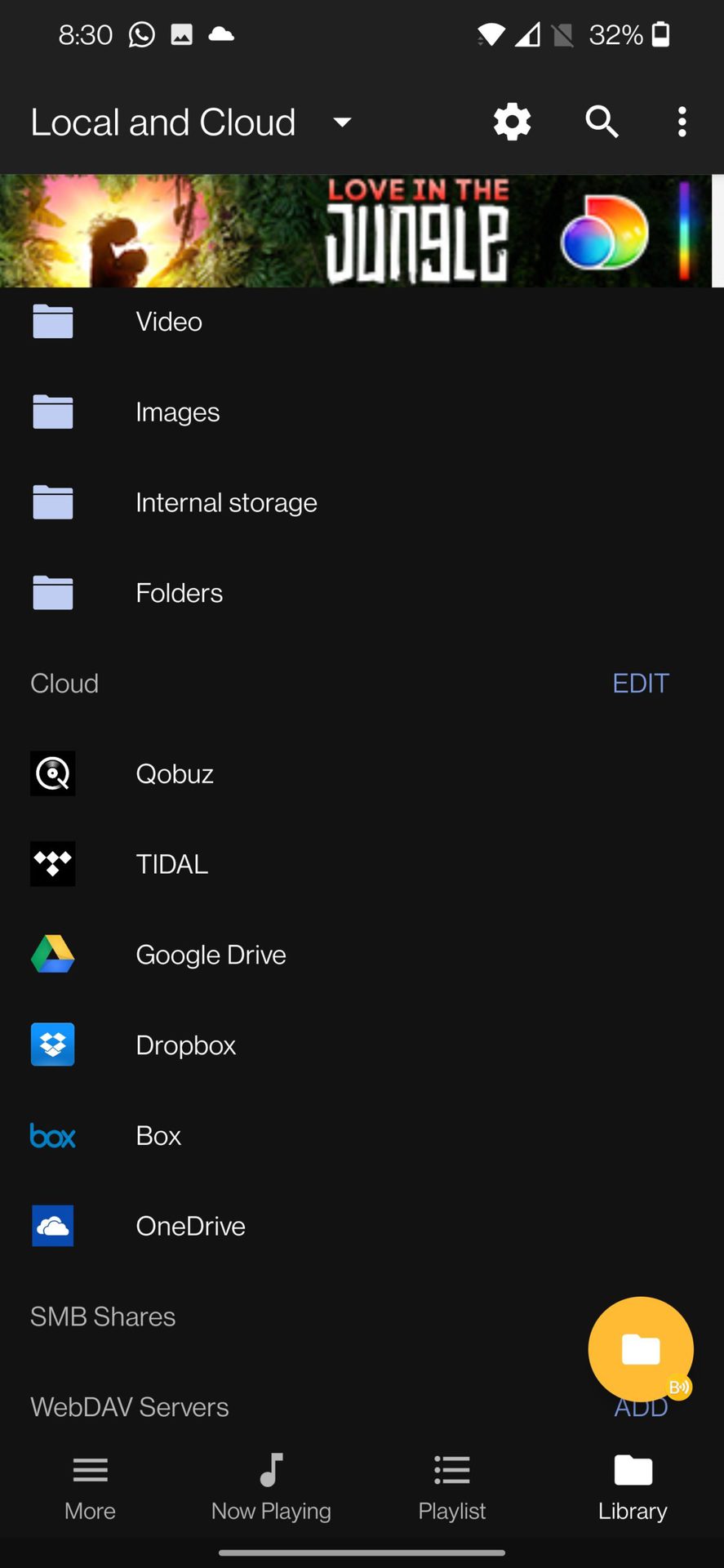The image size is (724, 1568).
Task: Open the Images folder
Action: pyautogui.click(x=177, y=412)
